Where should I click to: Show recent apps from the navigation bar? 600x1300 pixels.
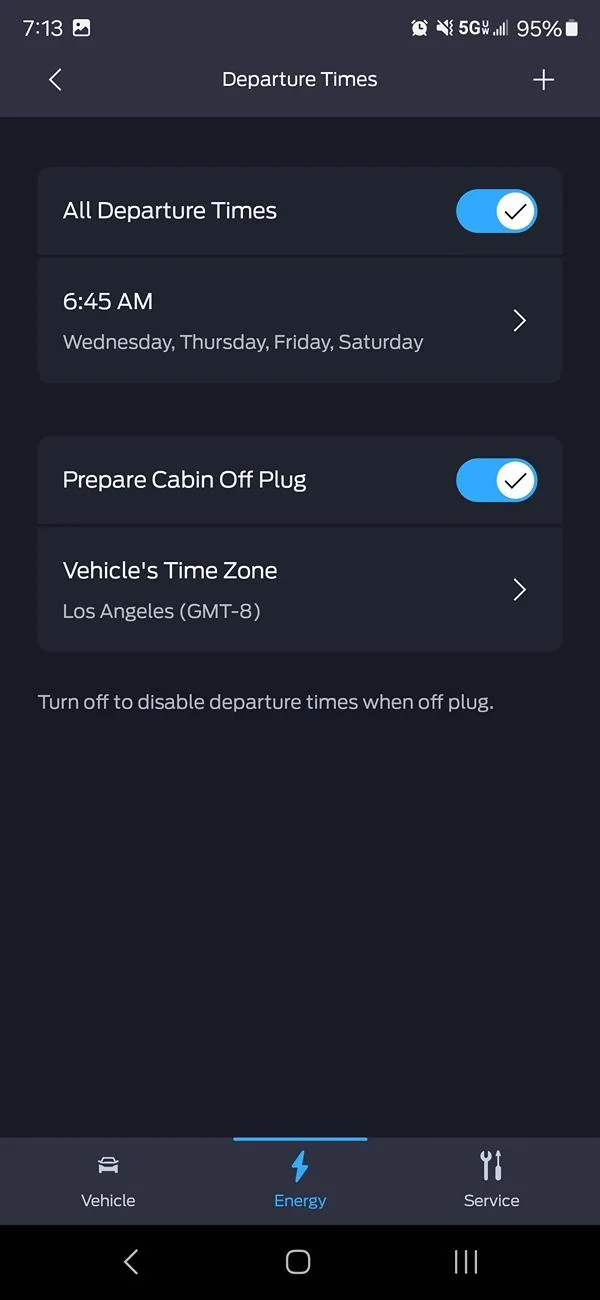[x=466, y=1262]
